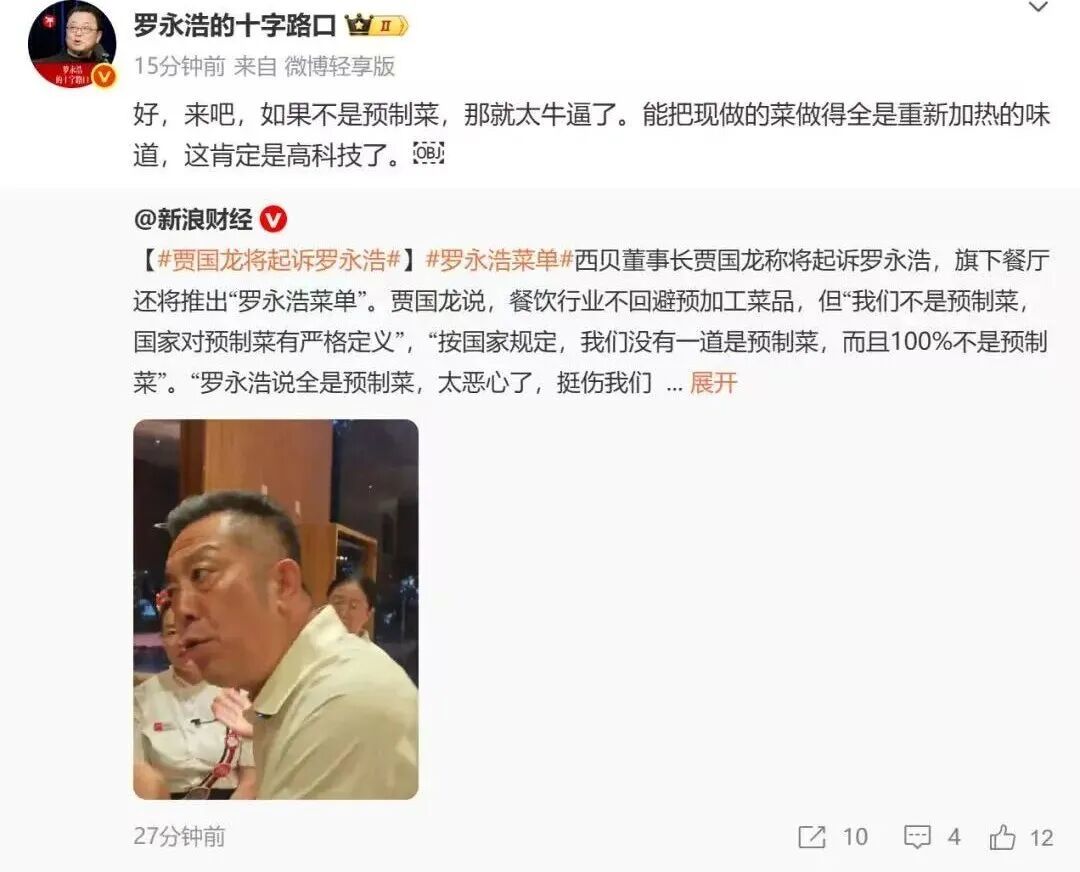Open hashtag #贾国龙将起诉罗永浩#

pos(279,260)
